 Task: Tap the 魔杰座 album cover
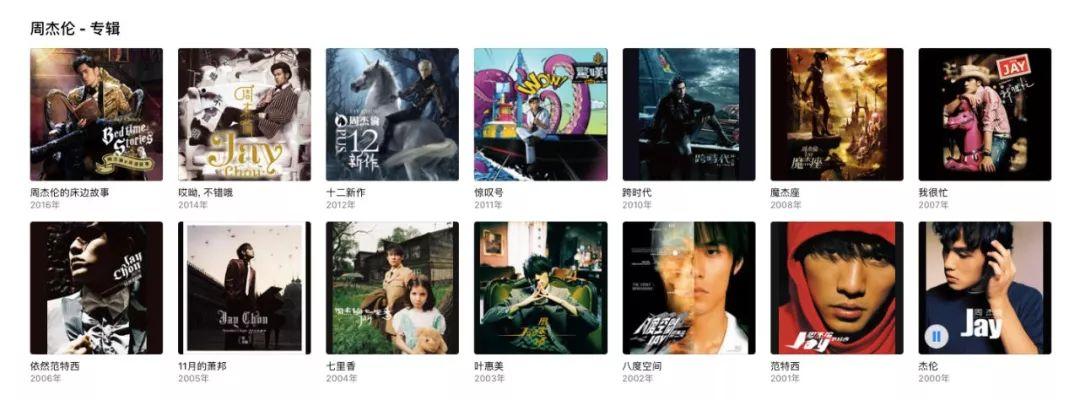[836, 114]
